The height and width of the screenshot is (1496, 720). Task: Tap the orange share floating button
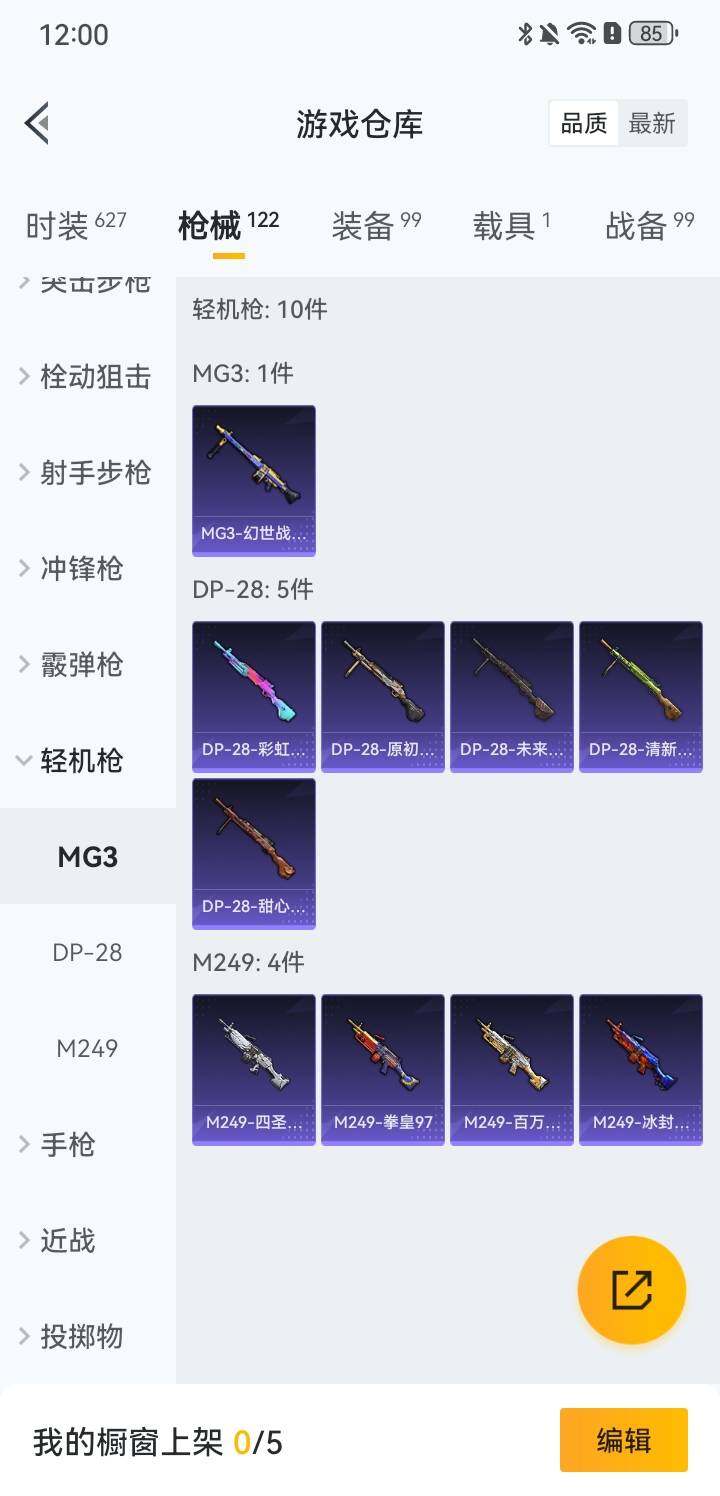point(631,1290)
